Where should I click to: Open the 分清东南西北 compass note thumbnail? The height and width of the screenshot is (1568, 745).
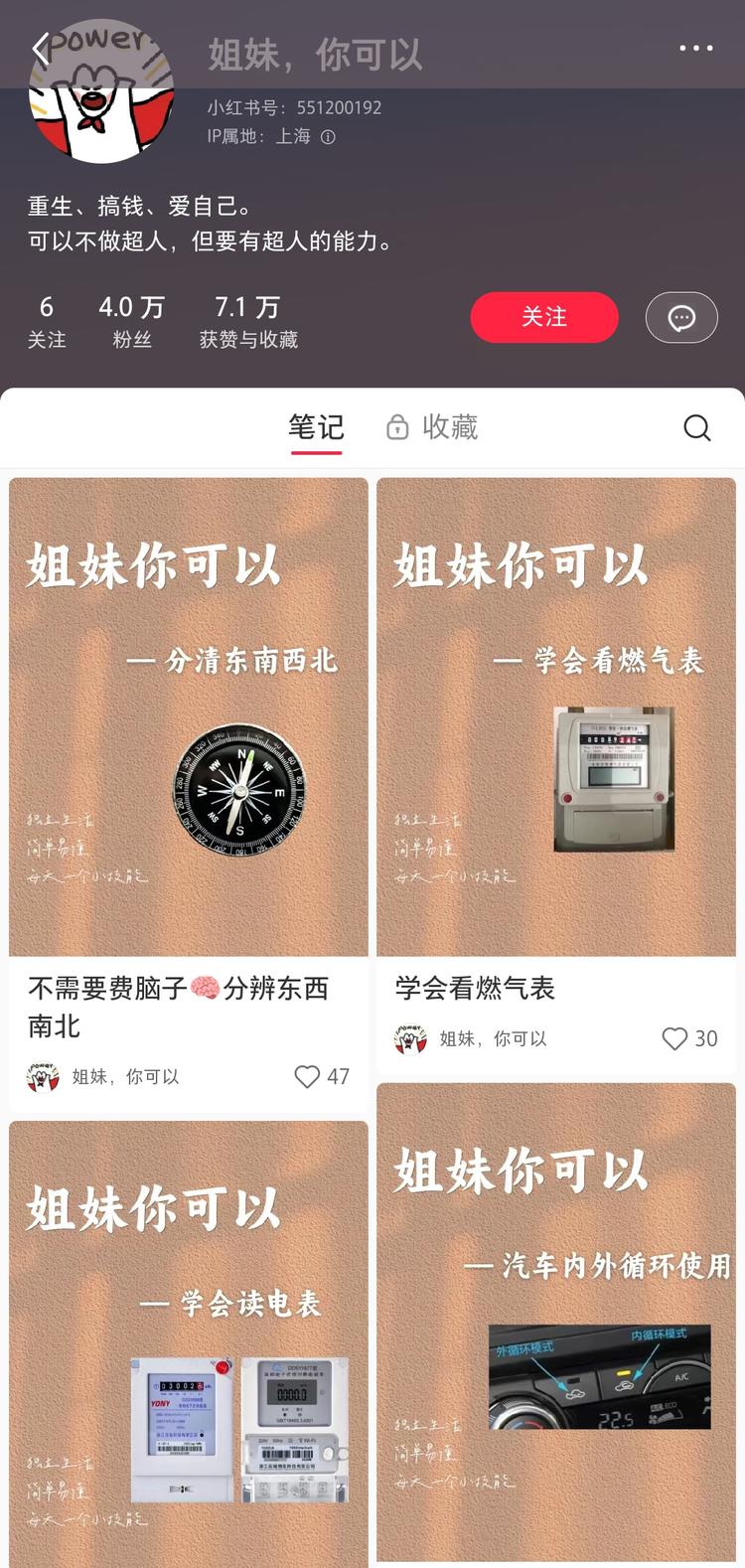coord(188,712)
